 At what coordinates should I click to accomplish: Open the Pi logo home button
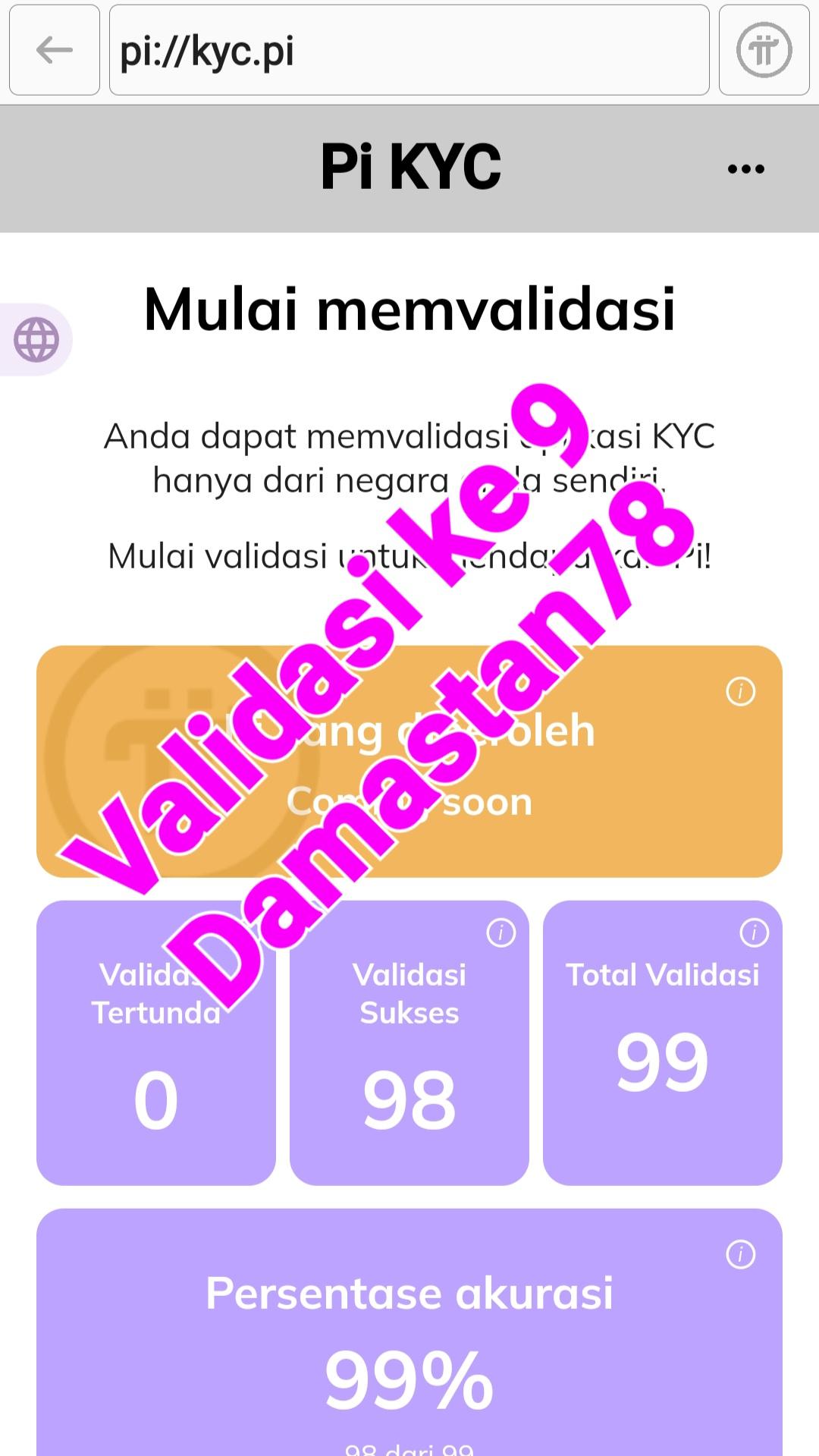pyautogui.click(x=764, y=50)
